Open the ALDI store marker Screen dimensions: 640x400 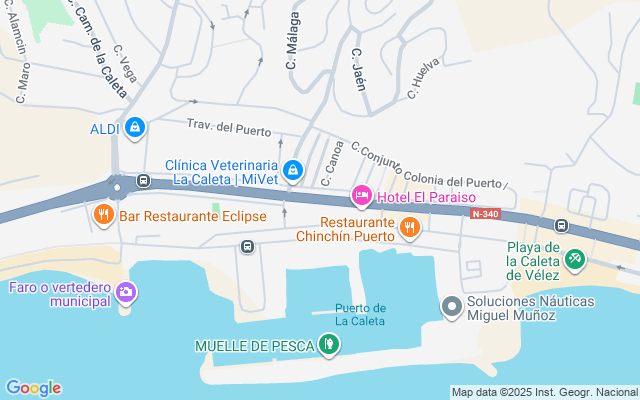click(135, 127)
